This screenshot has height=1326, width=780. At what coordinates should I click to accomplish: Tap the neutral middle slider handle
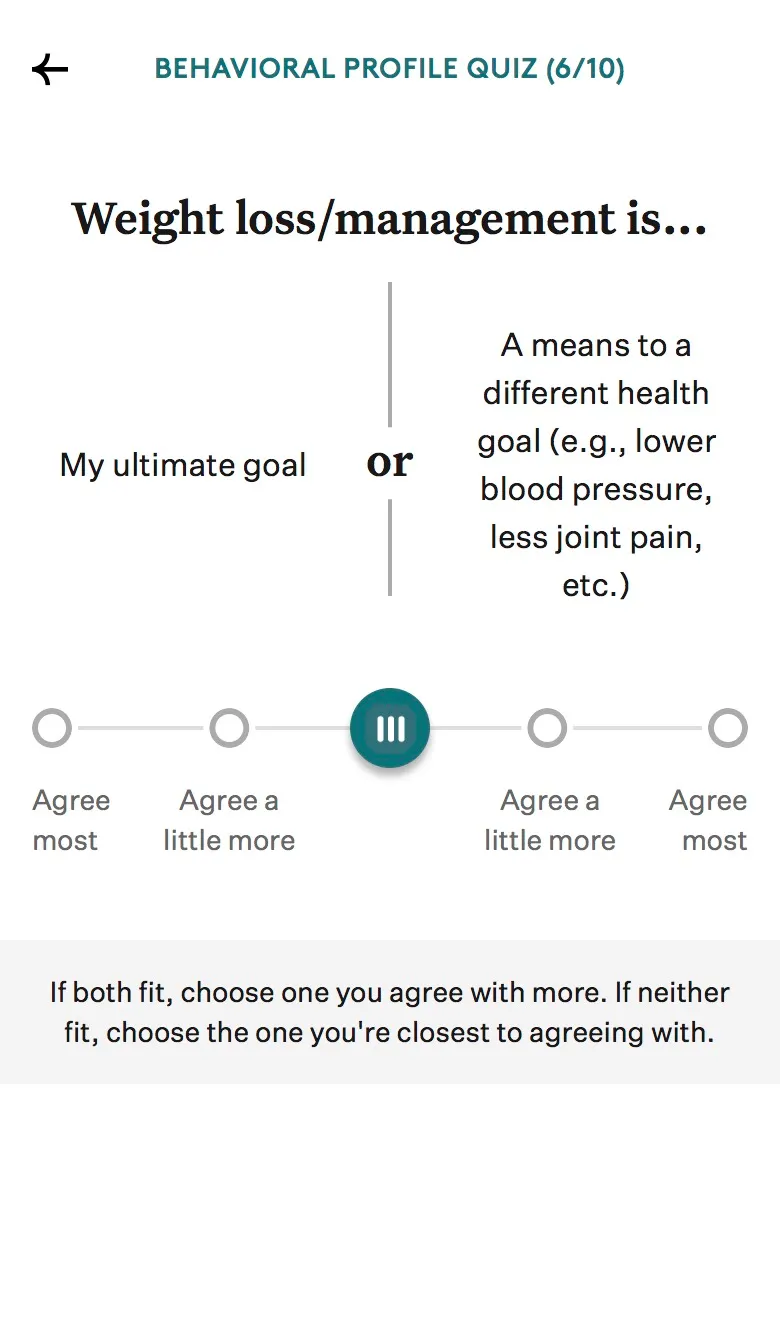390,728
